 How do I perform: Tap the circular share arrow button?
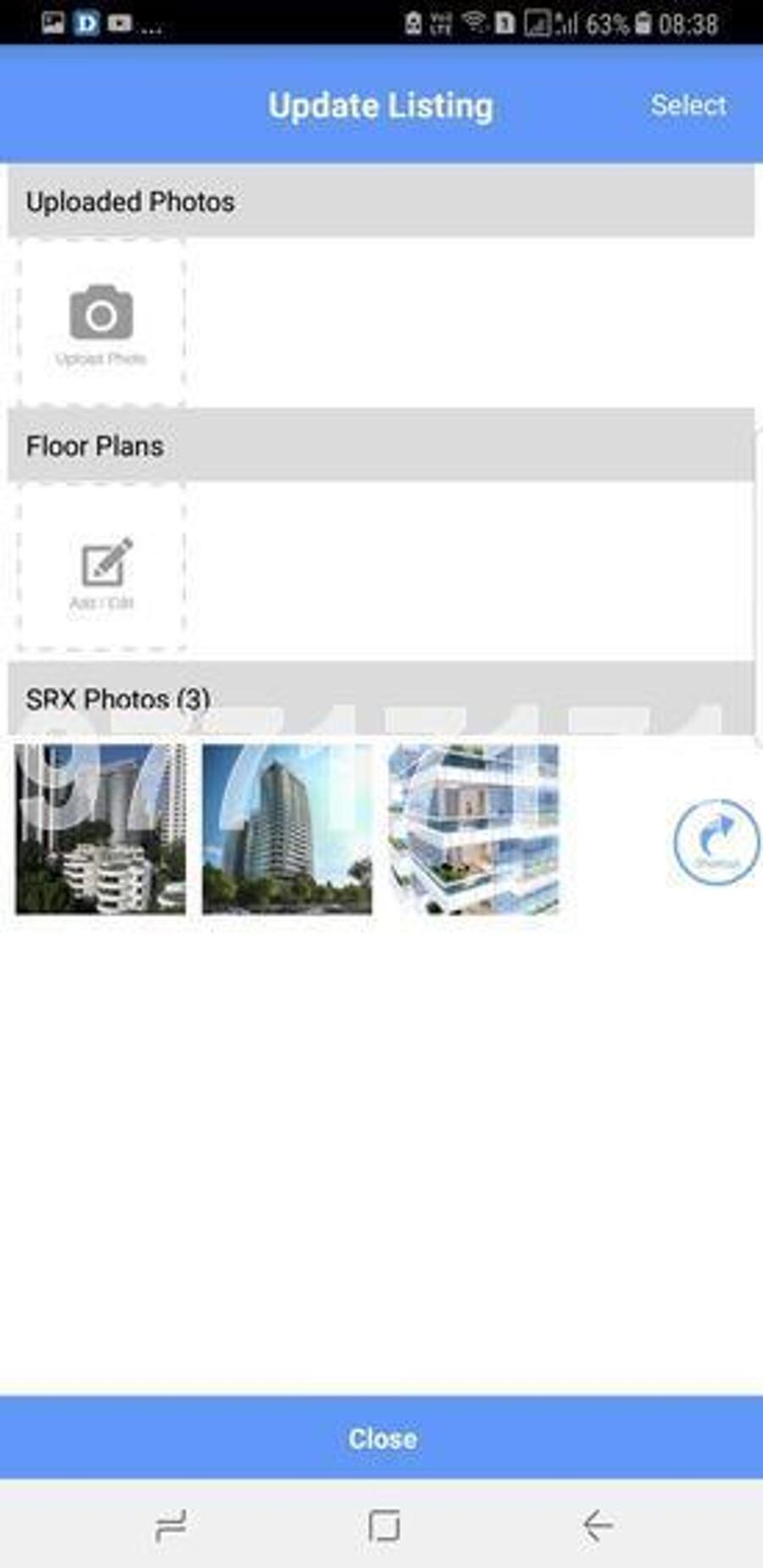coord(716,841)
